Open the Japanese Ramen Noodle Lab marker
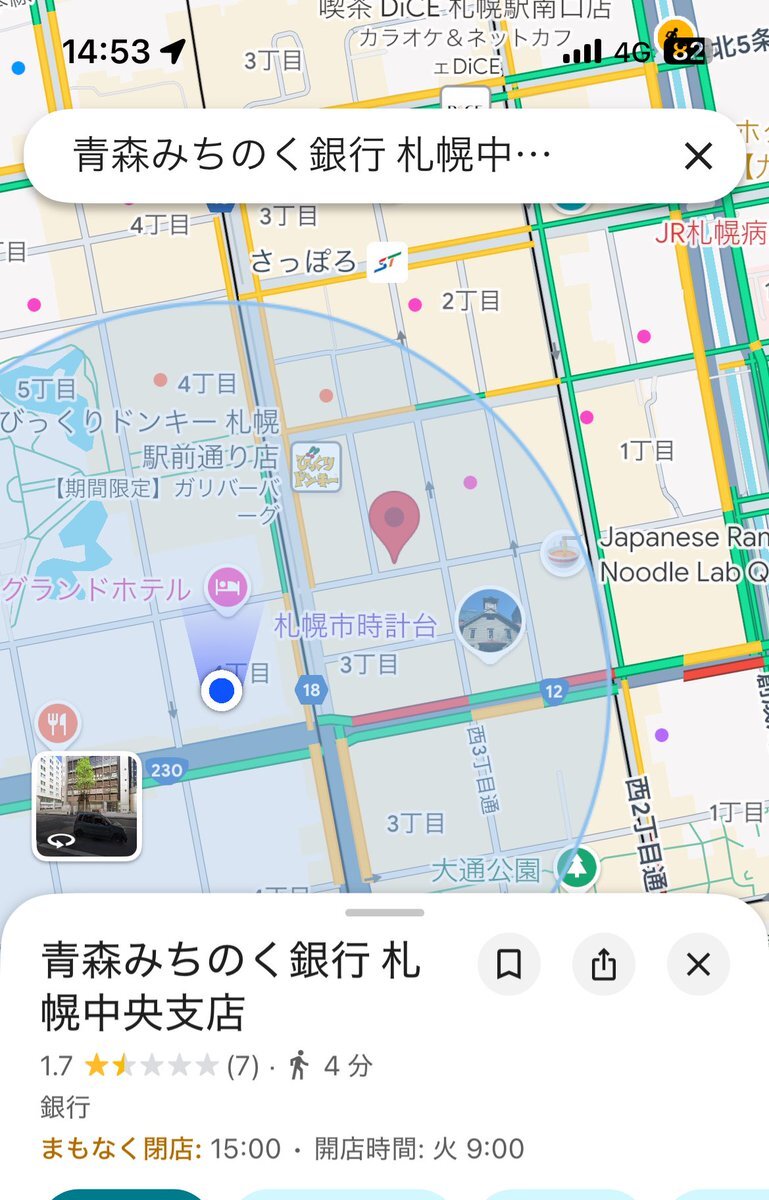Viewport: 769px width, 1200px height. (564, 554)
